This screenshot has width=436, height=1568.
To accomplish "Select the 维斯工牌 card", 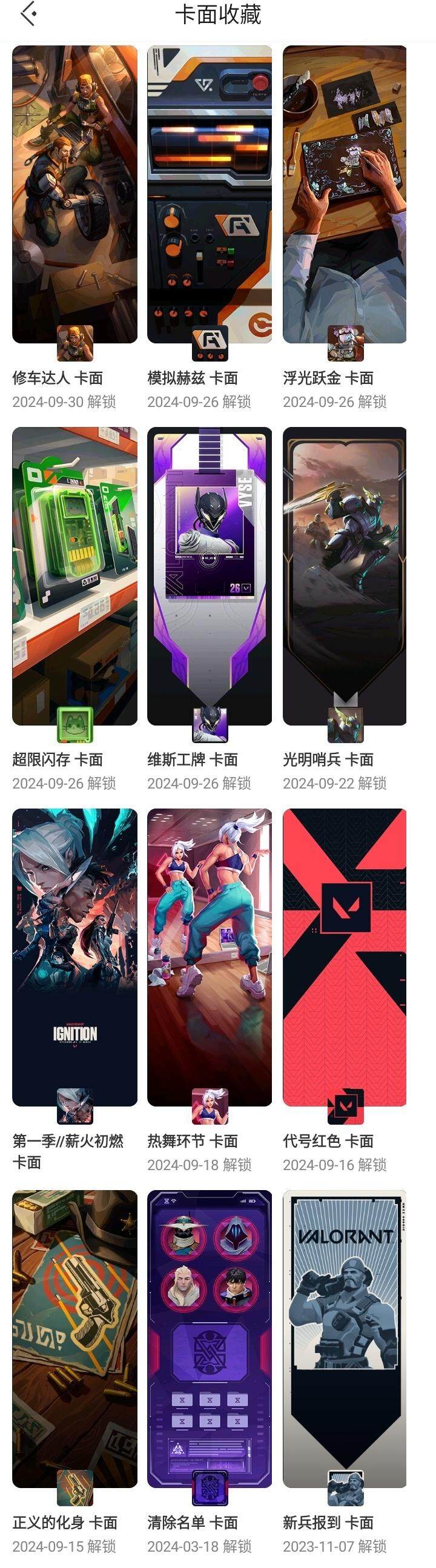I will pos(210,576).
